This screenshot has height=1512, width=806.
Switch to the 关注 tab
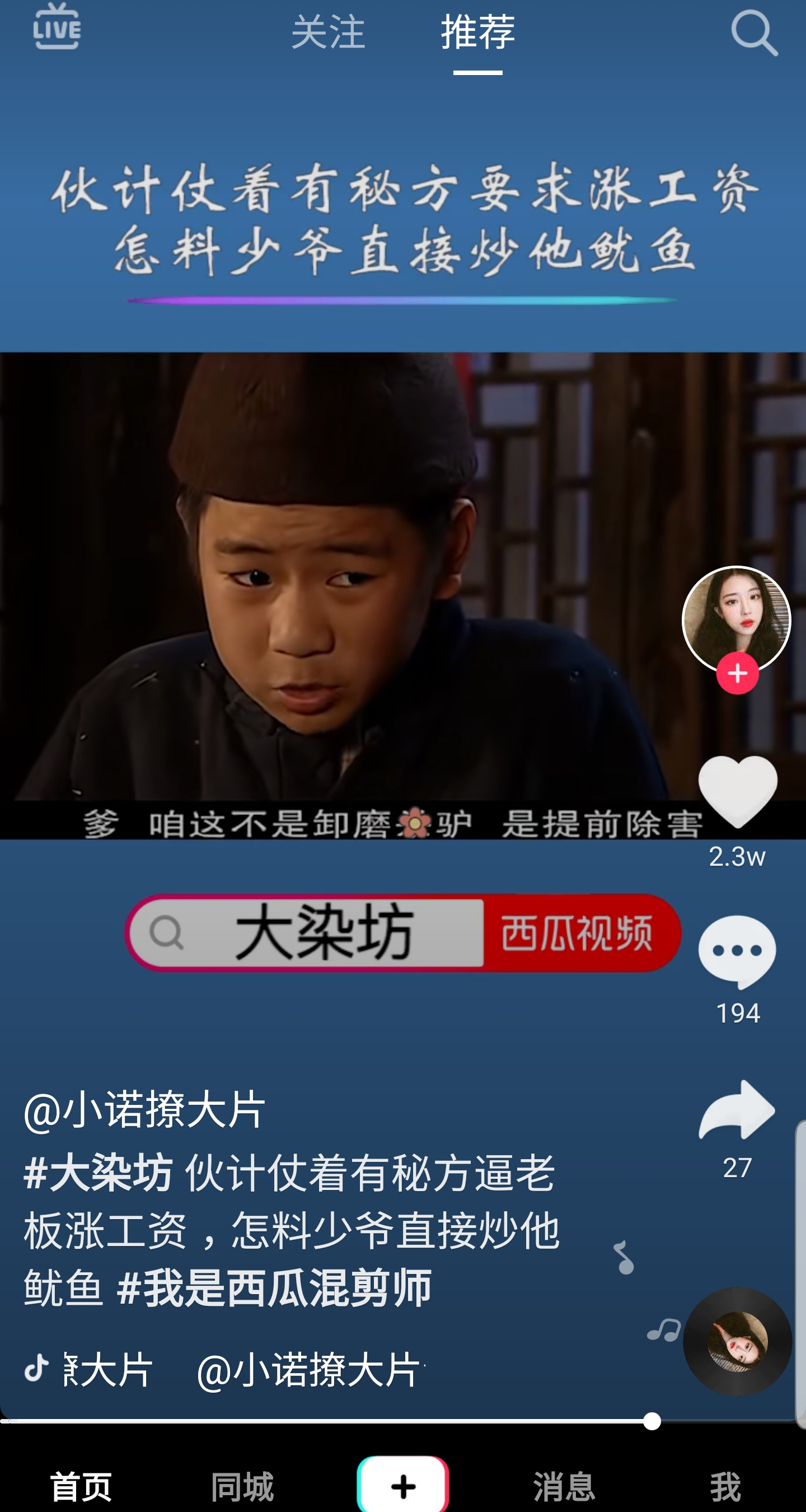click(x=328, y=32)
